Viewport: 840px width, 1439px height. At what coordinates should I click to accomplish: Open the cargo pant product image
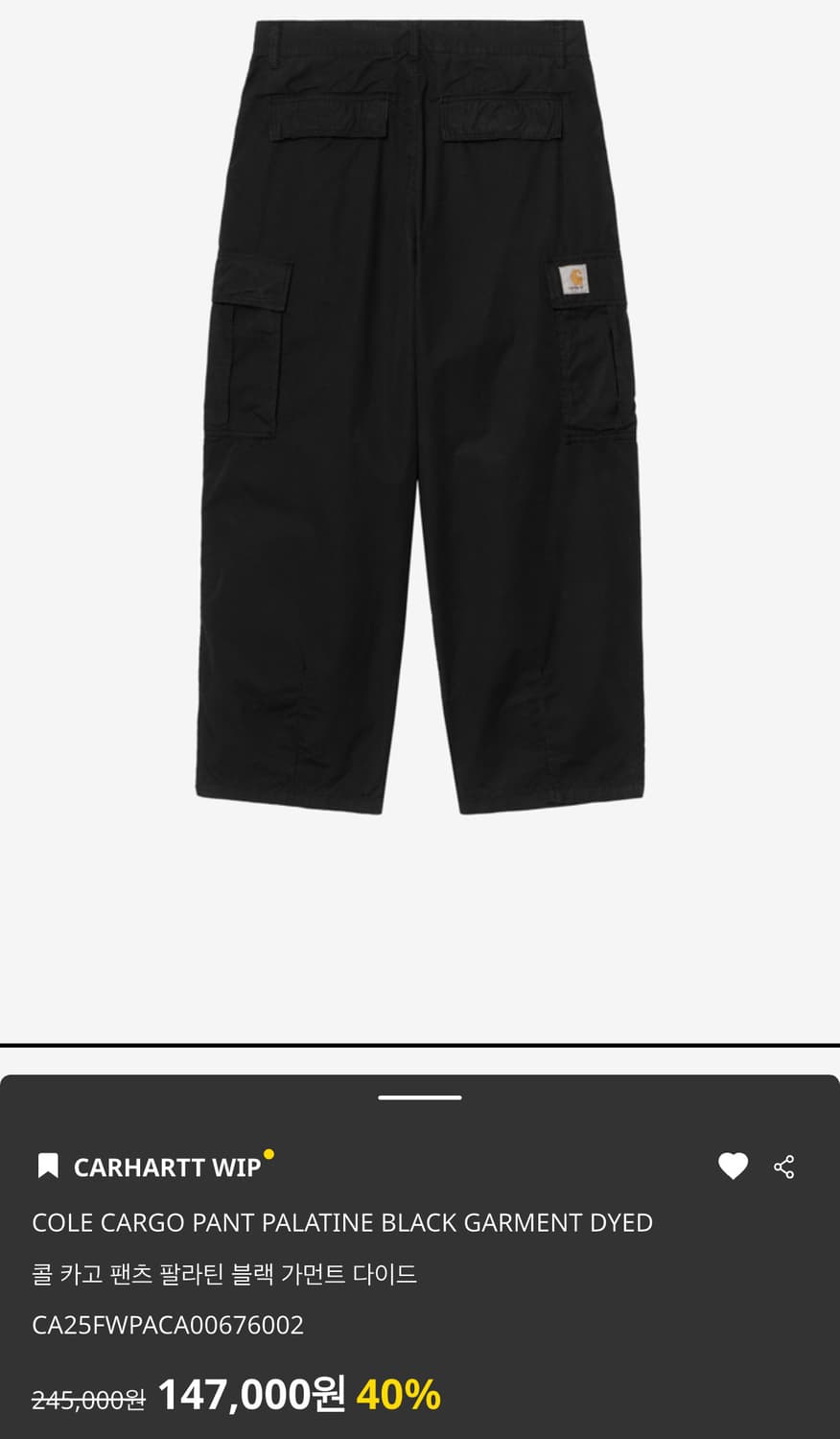point(420,415)
